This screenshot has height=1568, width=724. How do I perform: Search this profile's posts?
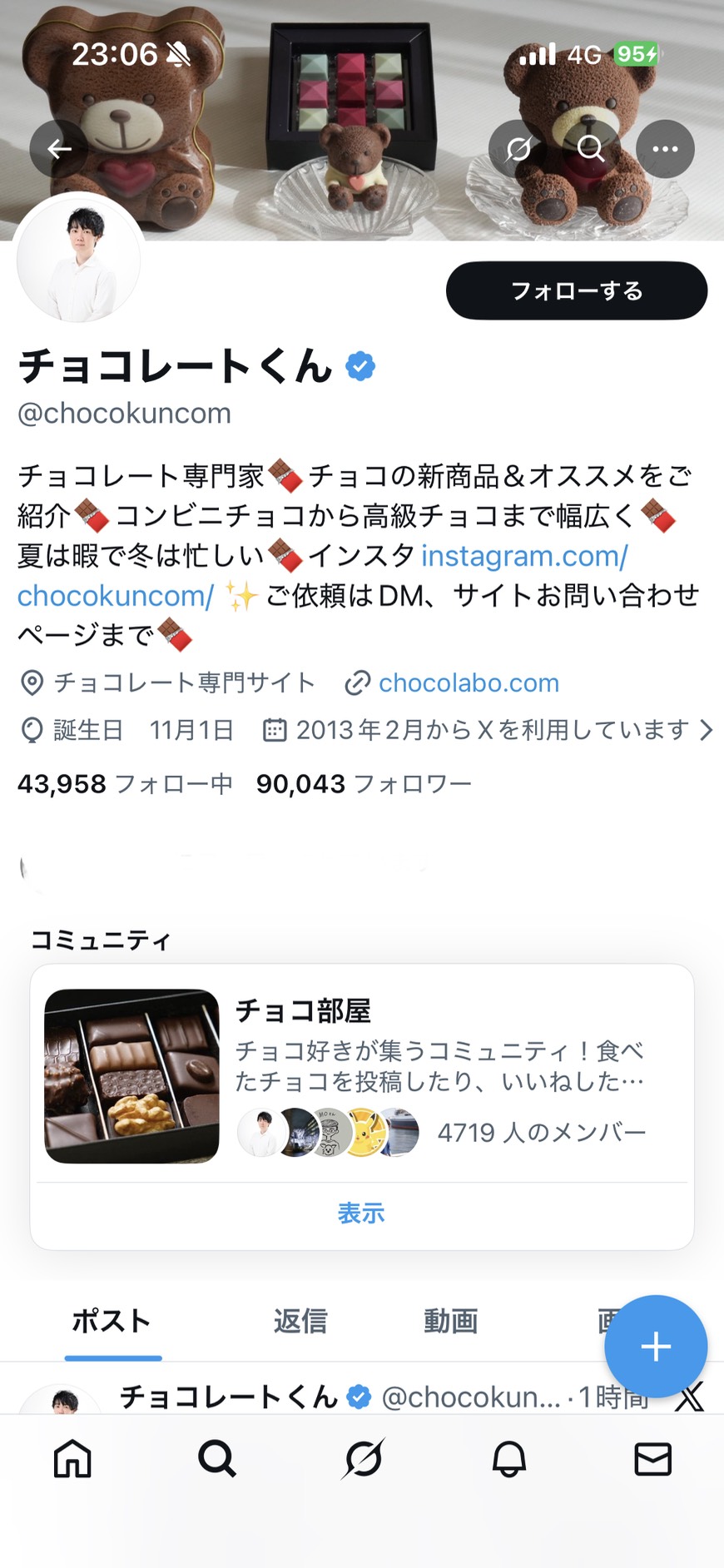point(591,149)
